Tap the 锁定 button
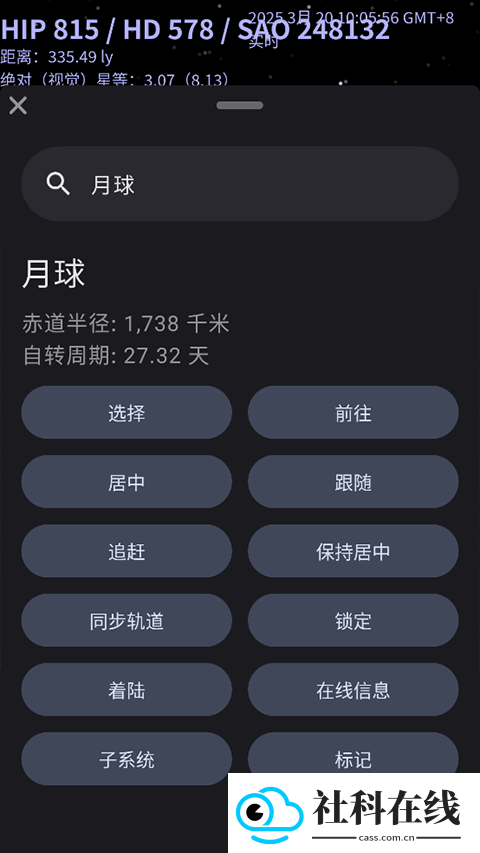Image resolution: width=480 pixels, height=853 pixels. click(x=353, y=621)
